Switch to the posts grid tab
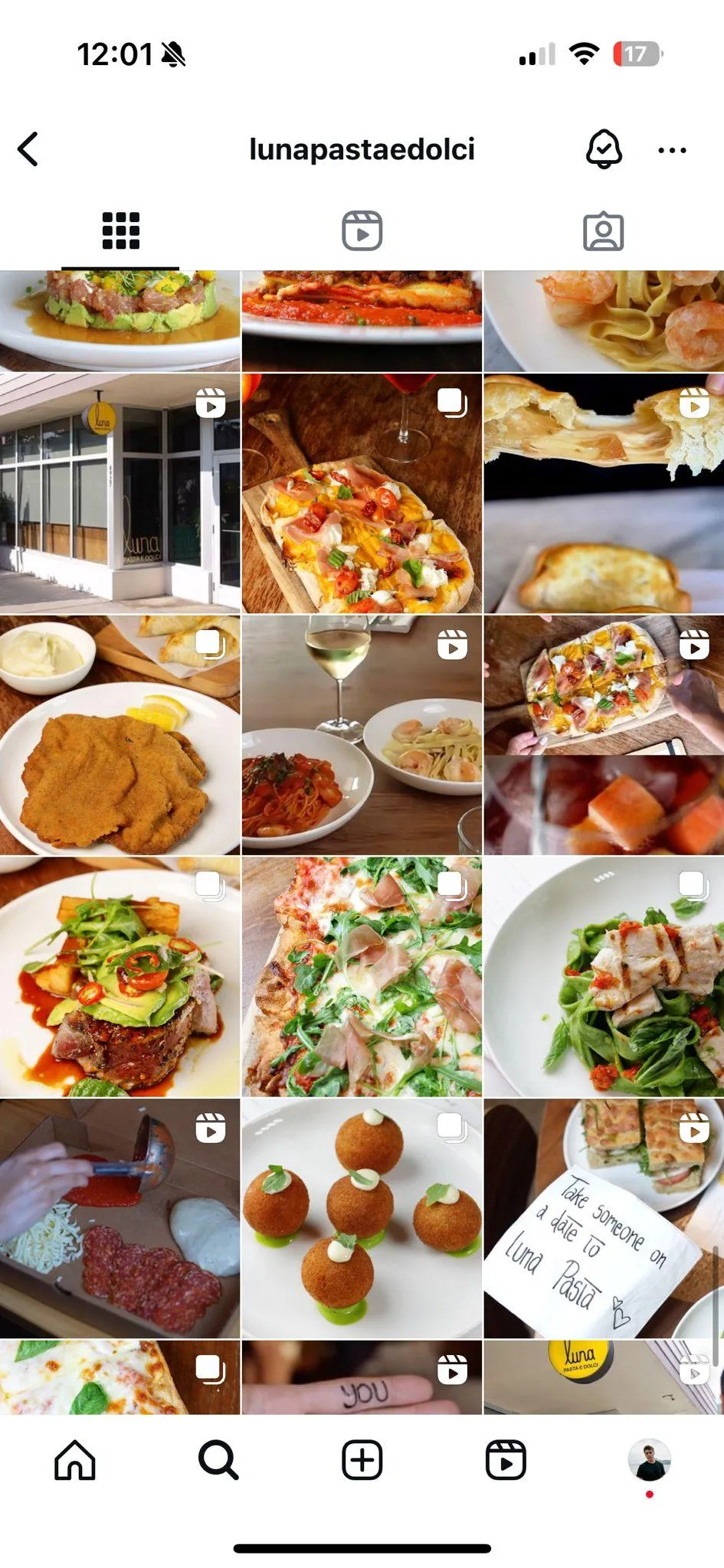Screen dimensions: 724x1568 [x=121, y=231]
